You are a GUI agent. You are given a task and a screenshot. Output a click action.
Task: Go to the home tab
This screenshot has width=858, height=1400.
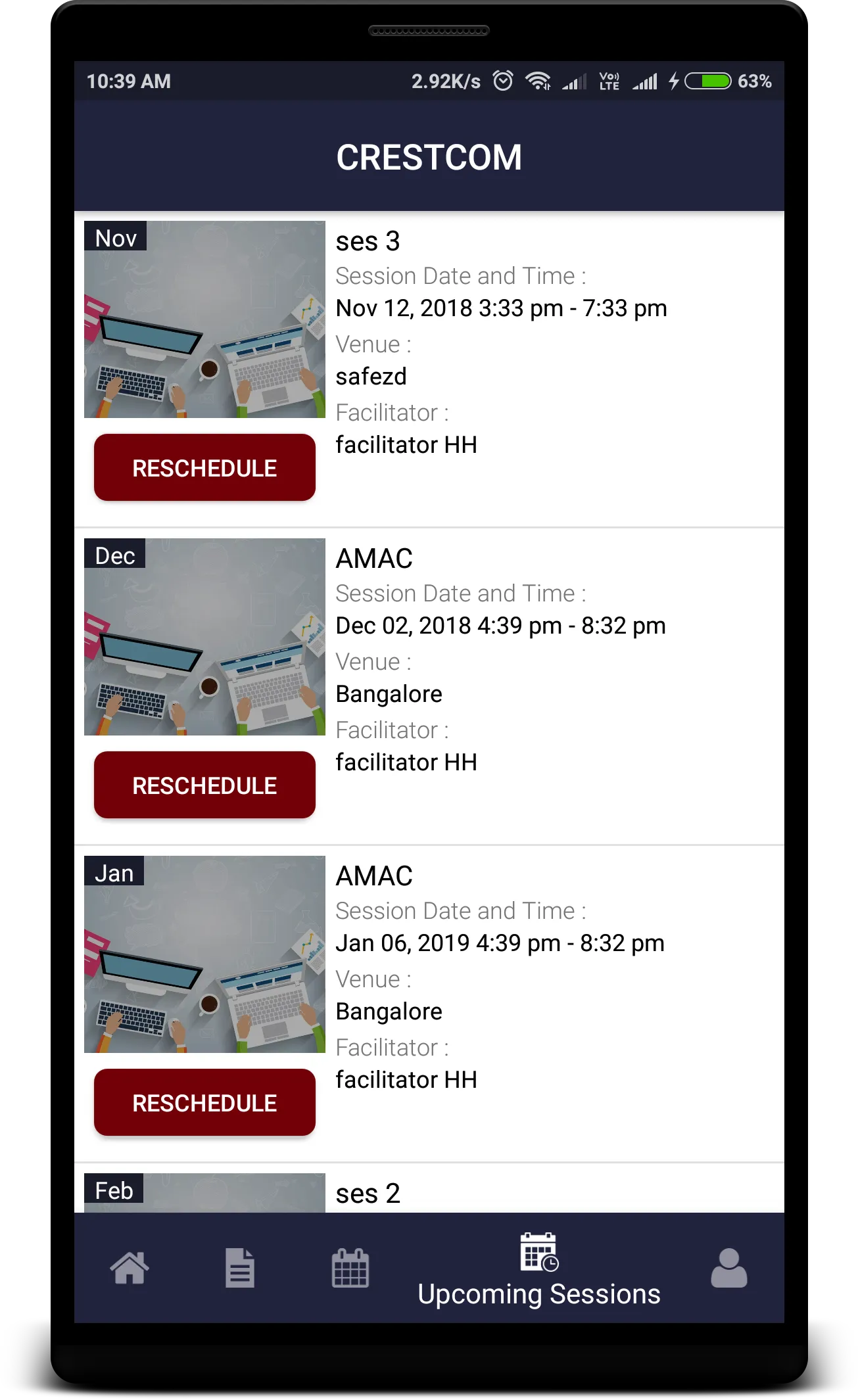point(130,1268)
